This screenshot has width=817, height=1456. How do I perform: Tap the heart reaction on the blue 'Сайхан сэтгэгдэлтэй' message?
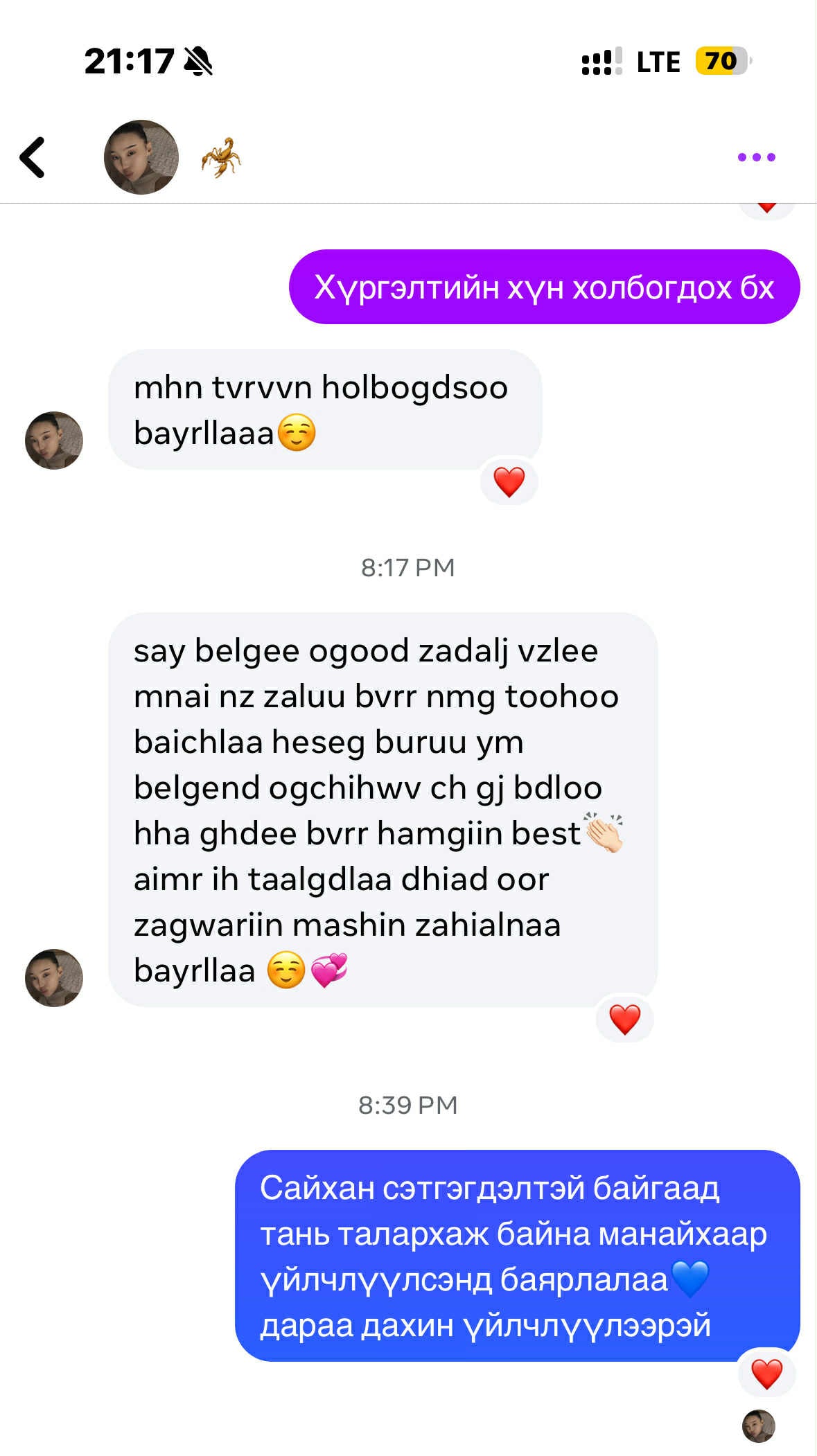pos(766,1374)
